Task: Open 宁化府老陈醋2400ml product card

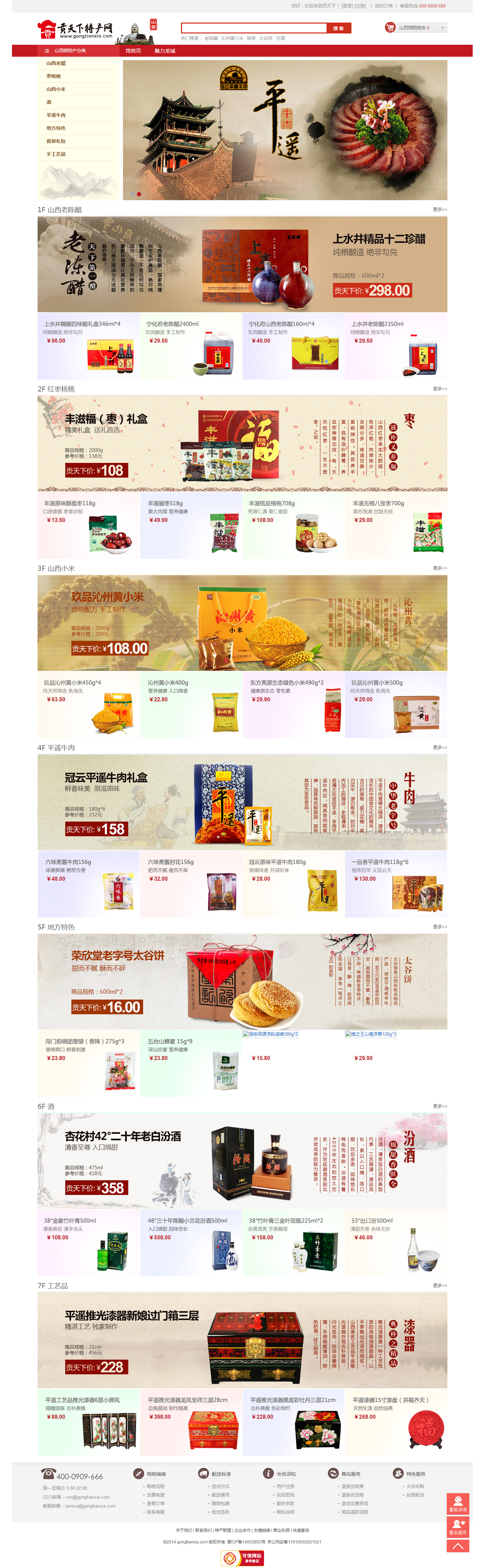Action: point(191,346)
